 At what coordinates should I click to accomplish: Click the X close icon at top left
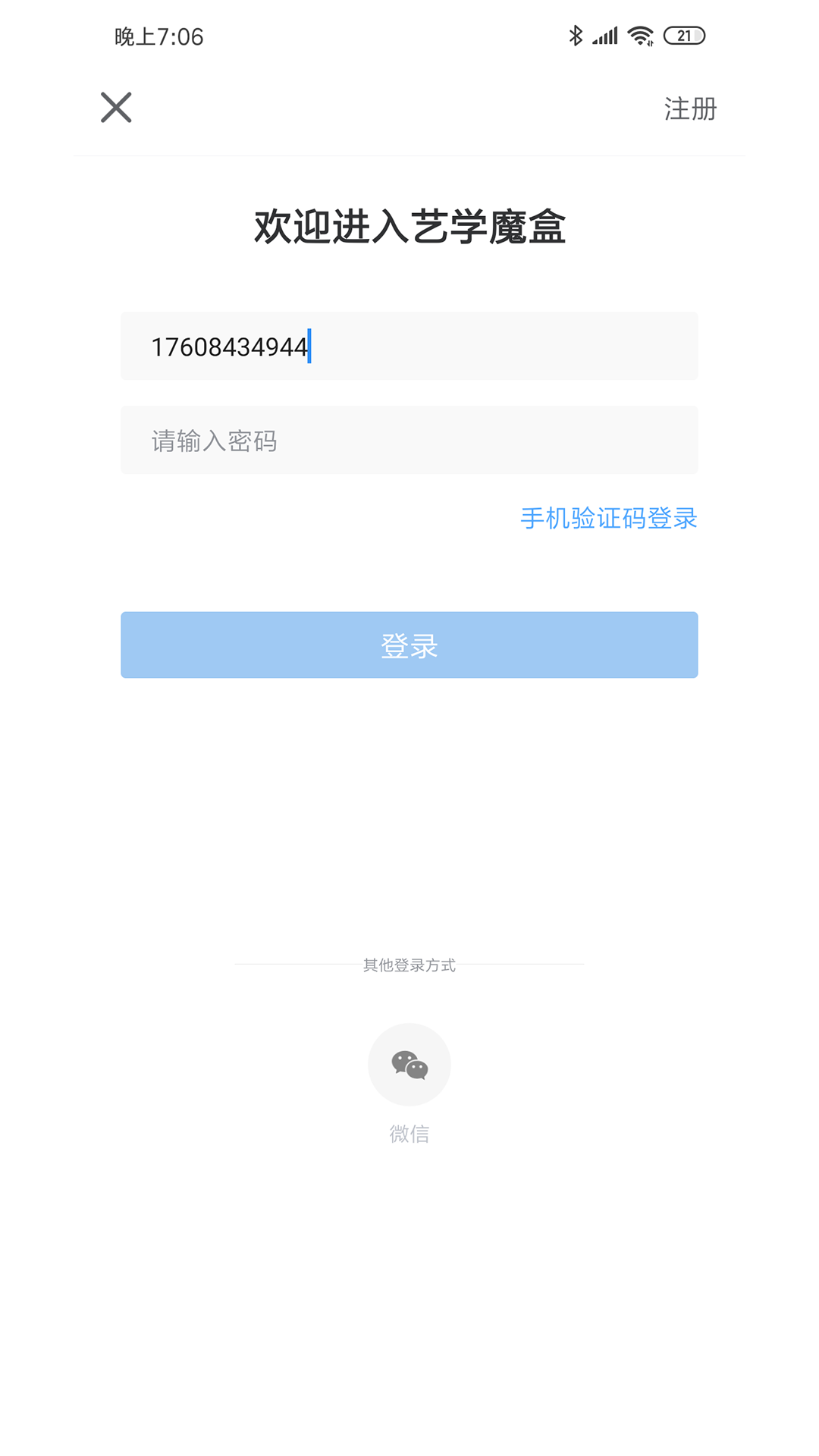pos(117,108)
